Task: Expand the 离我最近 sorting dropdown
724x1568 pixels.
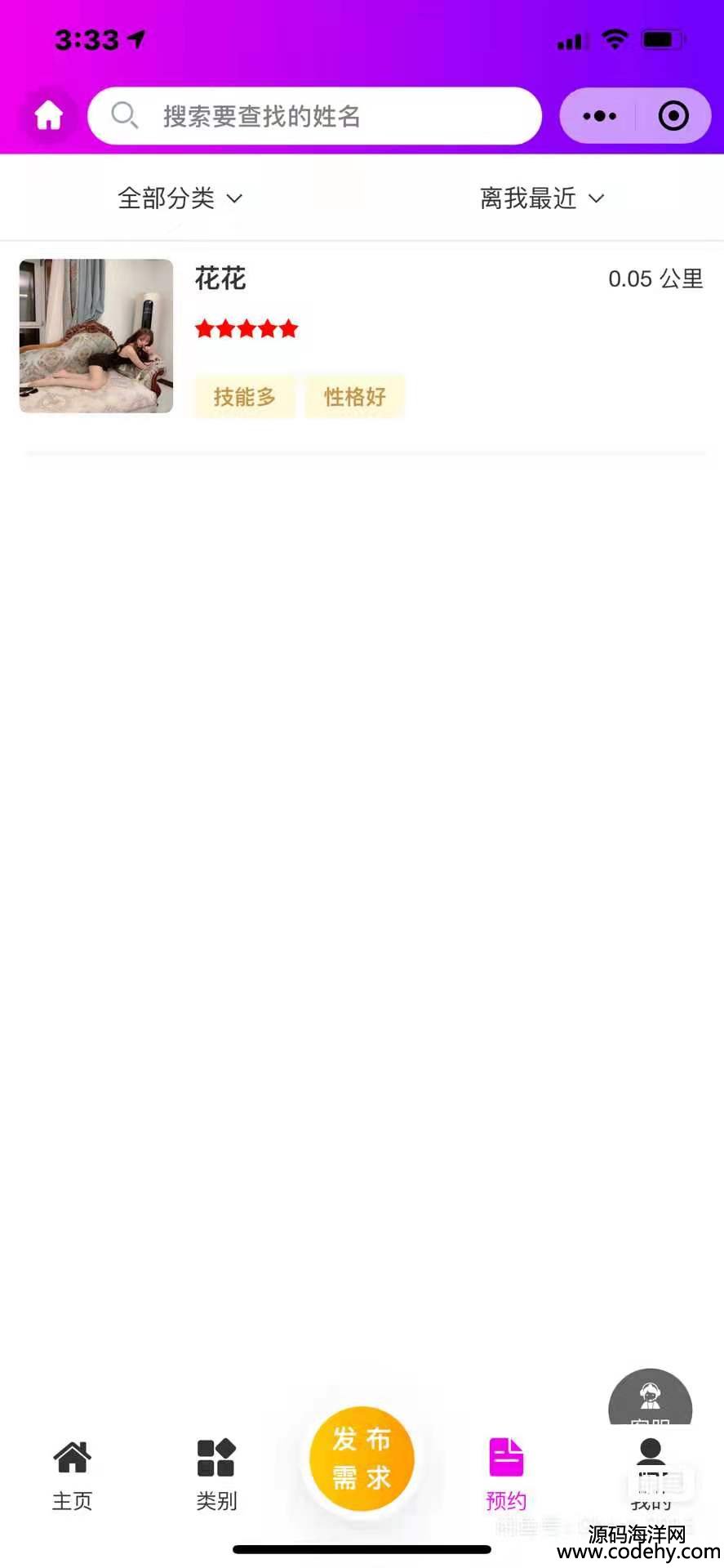Action: pos(542,198)
